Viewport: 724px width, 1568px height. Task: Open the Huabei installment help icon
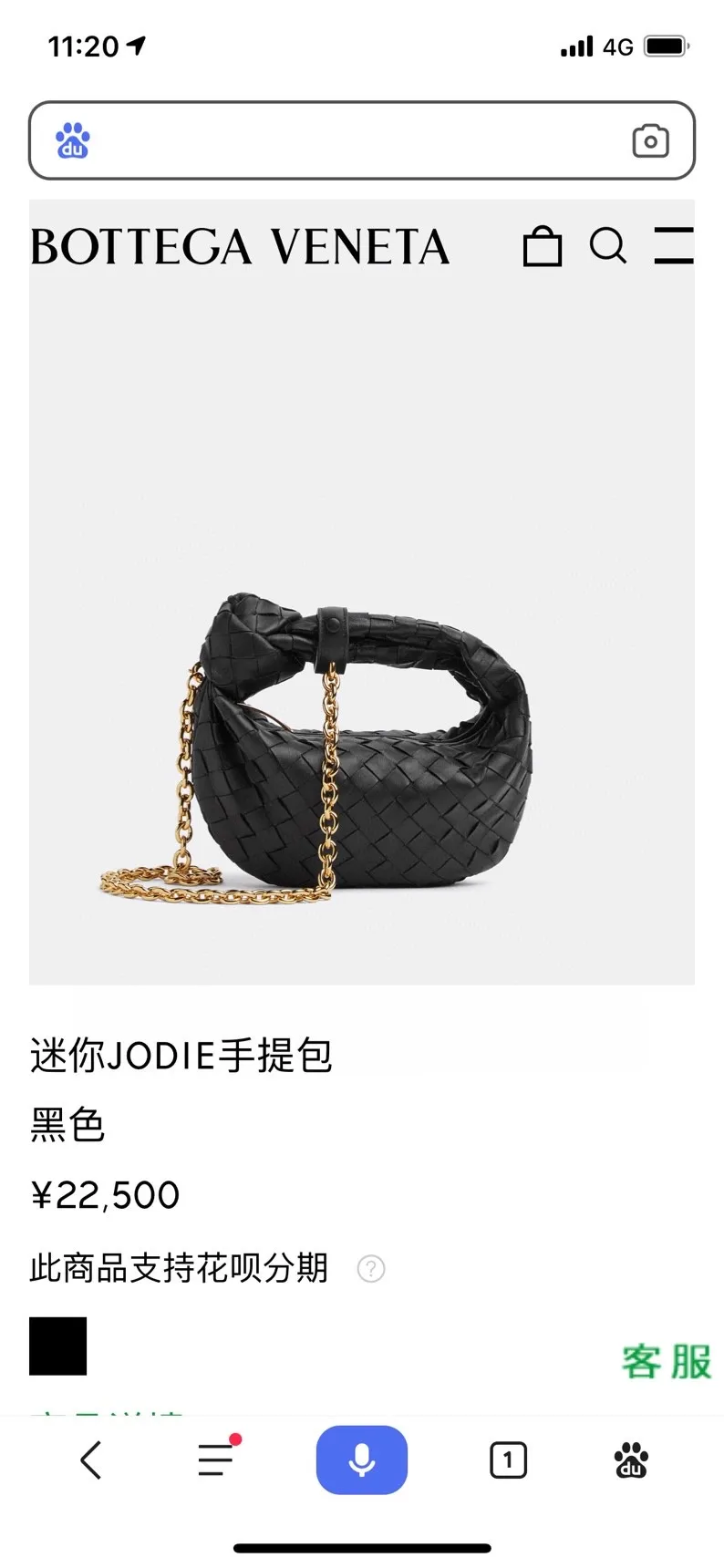tap(371, 1269)
